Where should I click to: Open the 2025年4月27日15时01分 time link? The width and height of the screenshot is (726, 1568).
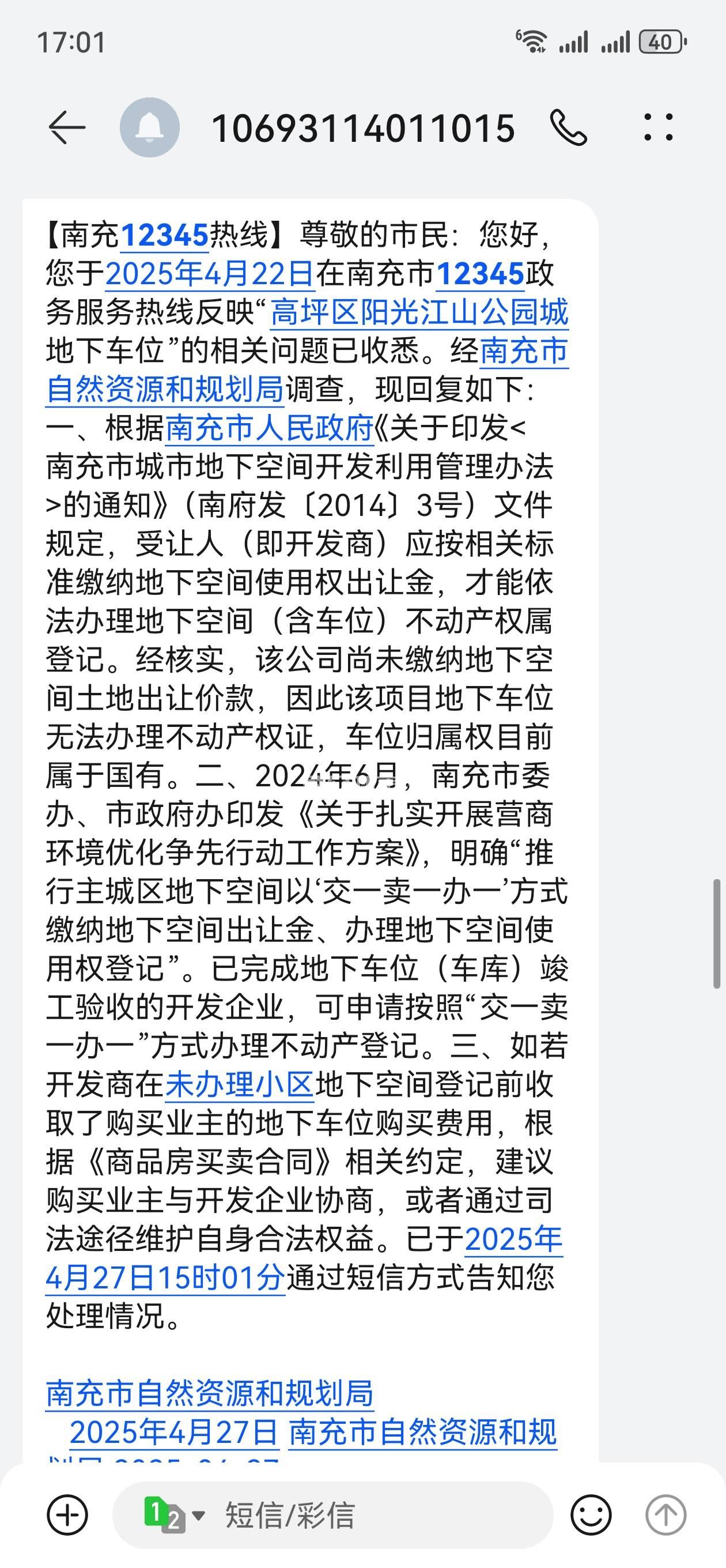(x=164, y=1277)
